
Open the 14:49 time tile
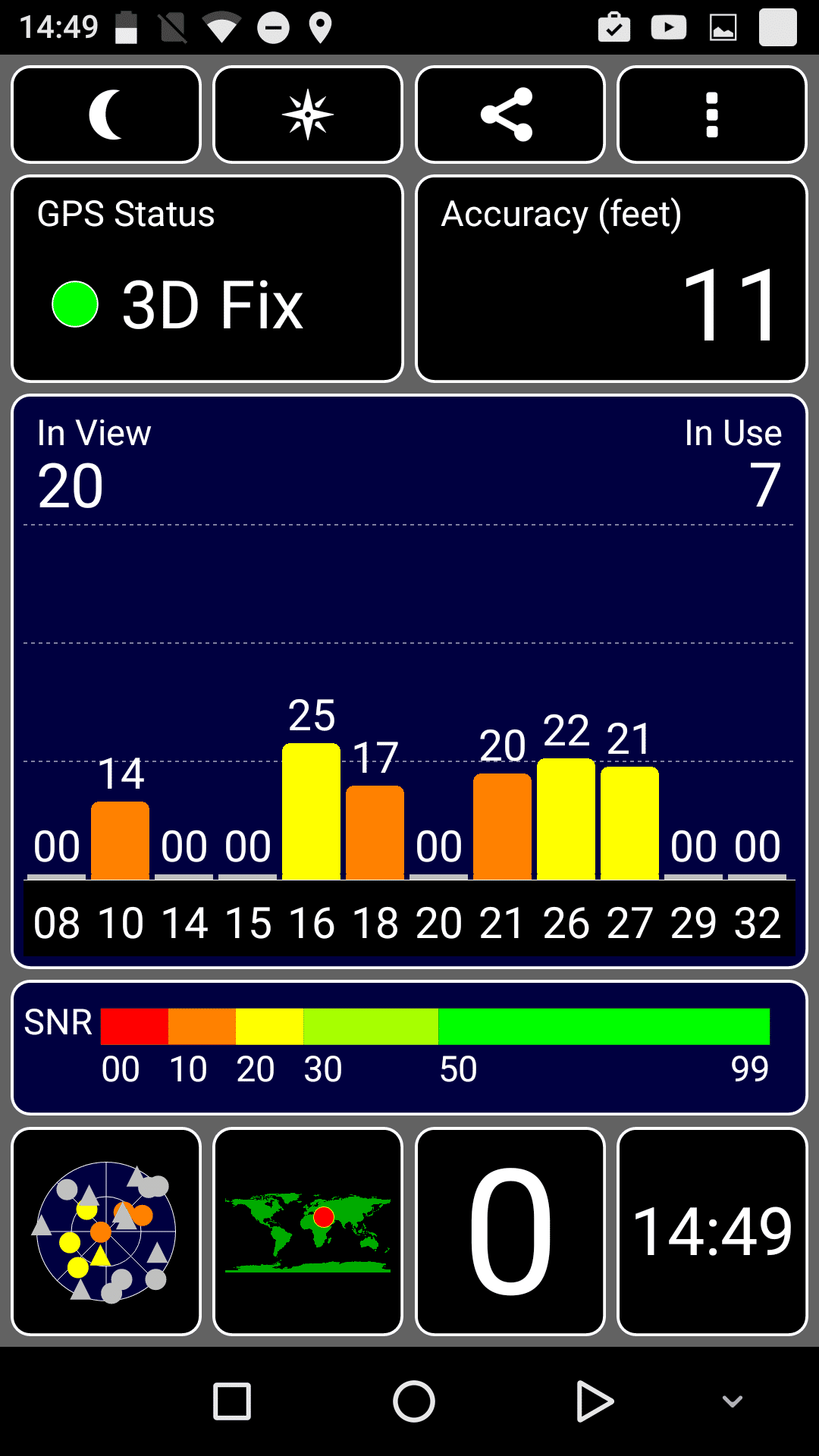click(x=711, y=1232)
